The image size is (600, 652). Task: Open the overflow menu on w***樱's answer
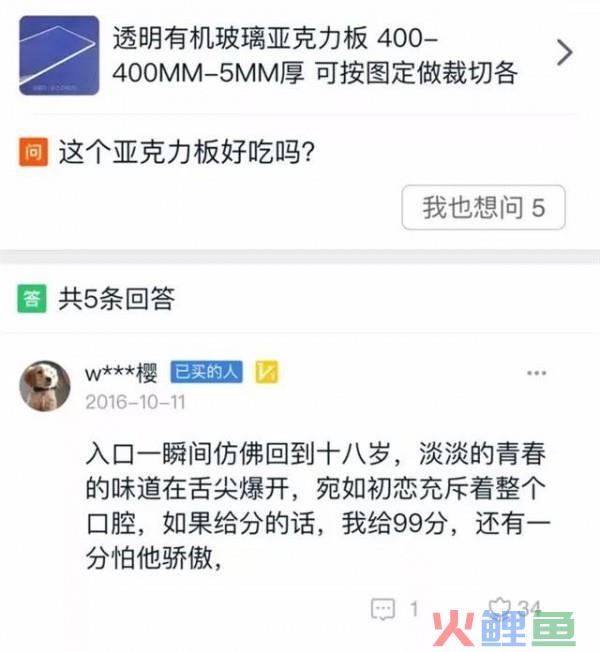[x=537, y=374]
